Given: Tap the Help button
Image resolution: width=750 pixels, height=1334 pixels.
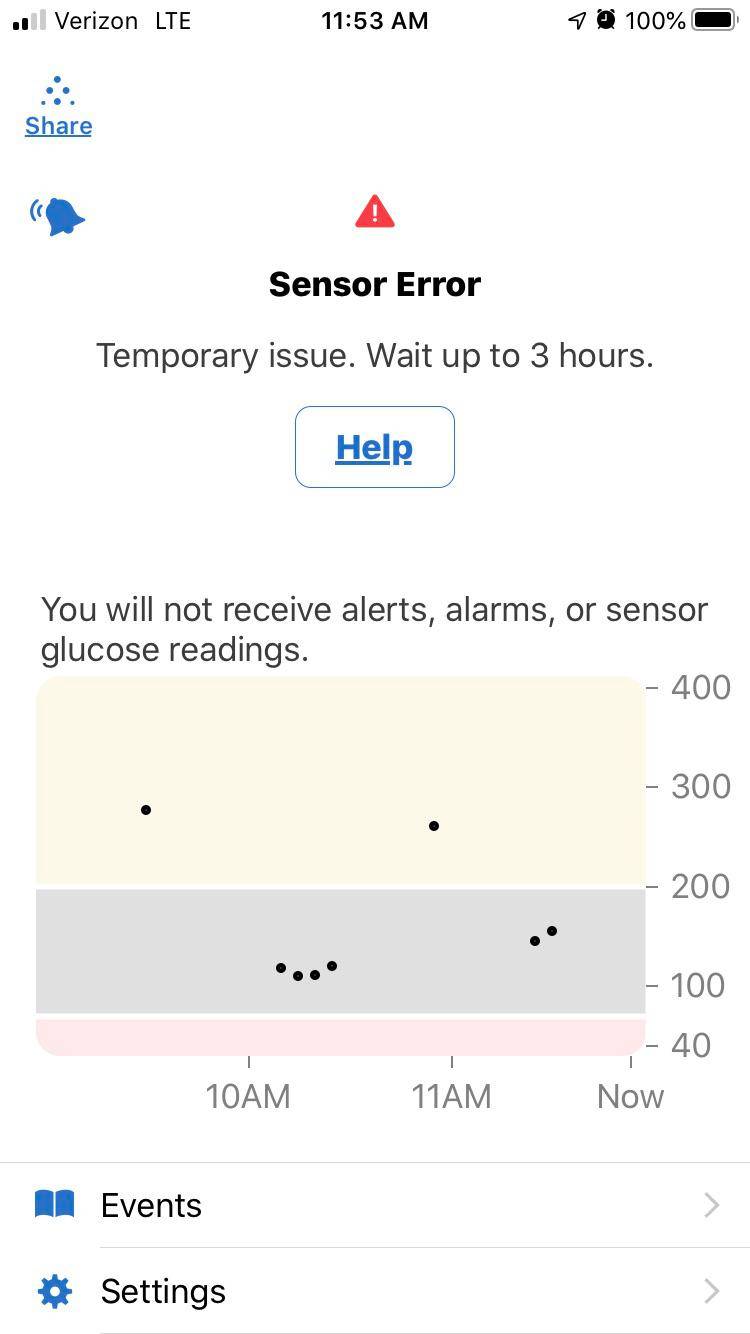Looking at the screenshot, I should (374, 447).
